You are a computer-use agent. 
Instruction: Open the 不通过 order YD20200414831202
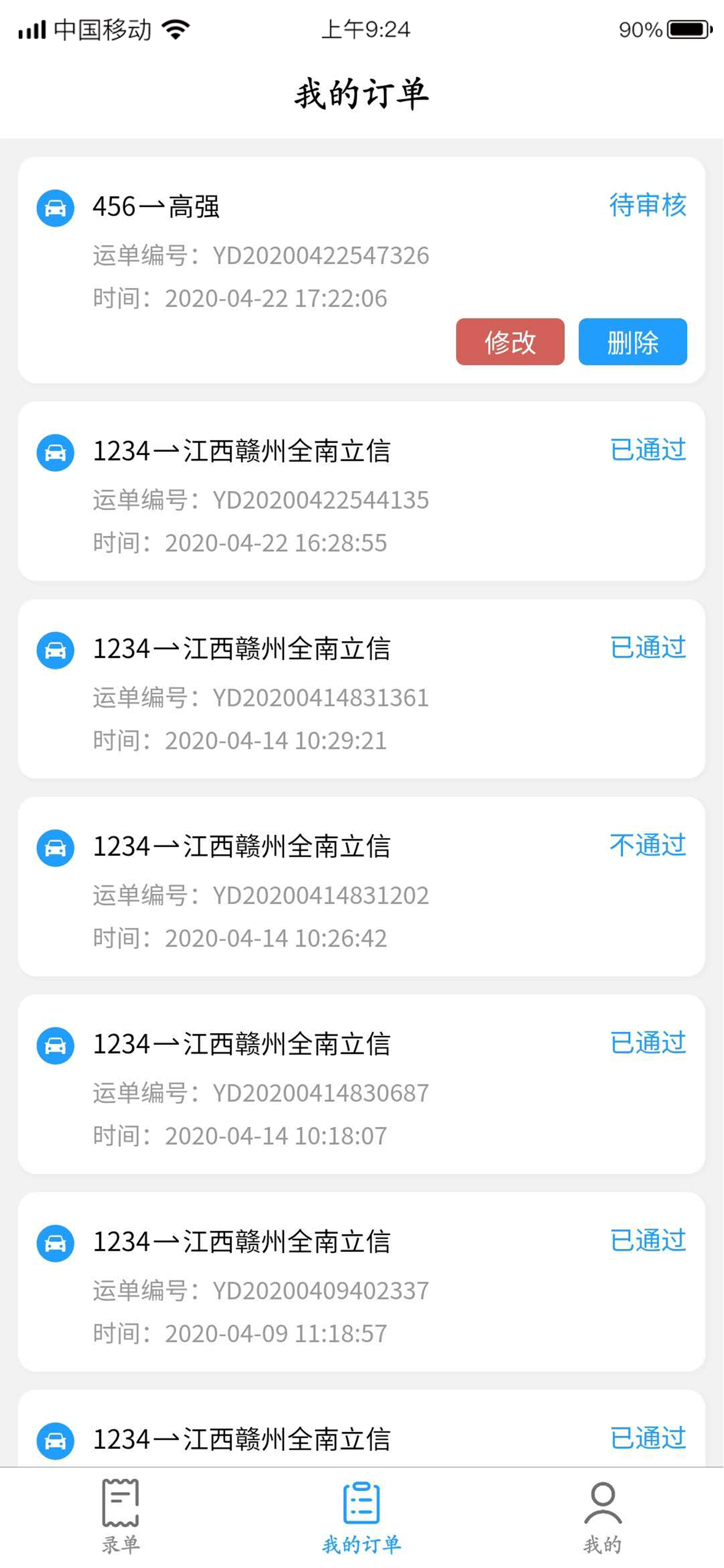click(361, 886)
